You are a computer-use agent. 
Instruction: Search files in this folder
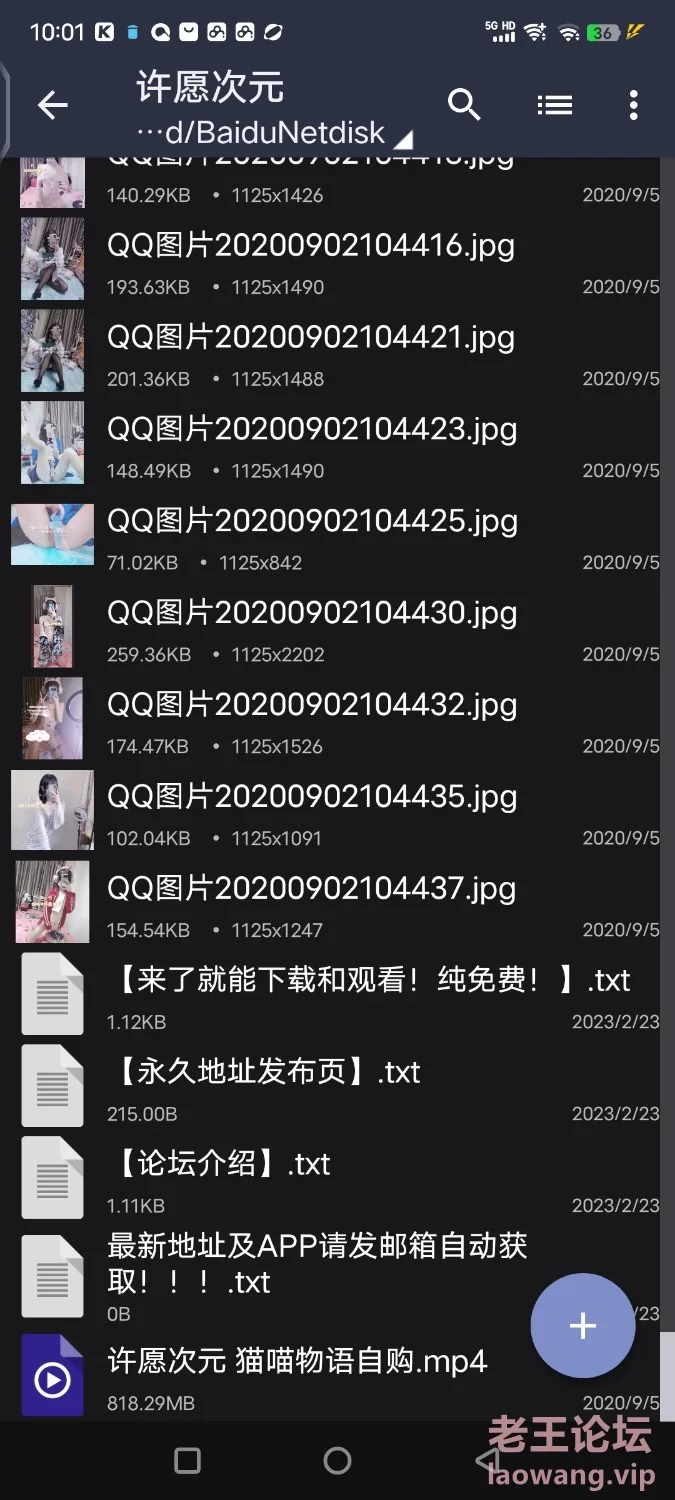point(464,105)
